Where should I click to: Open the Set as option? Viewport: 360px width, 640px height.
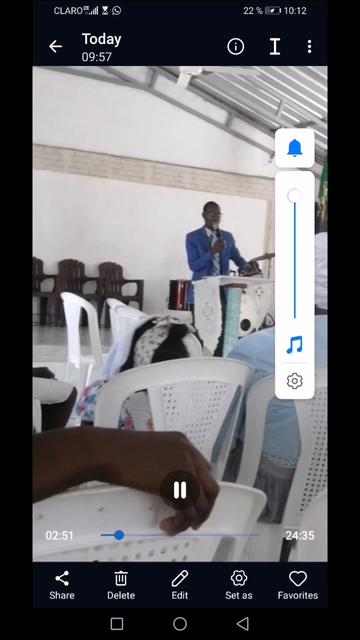[239, 585]
